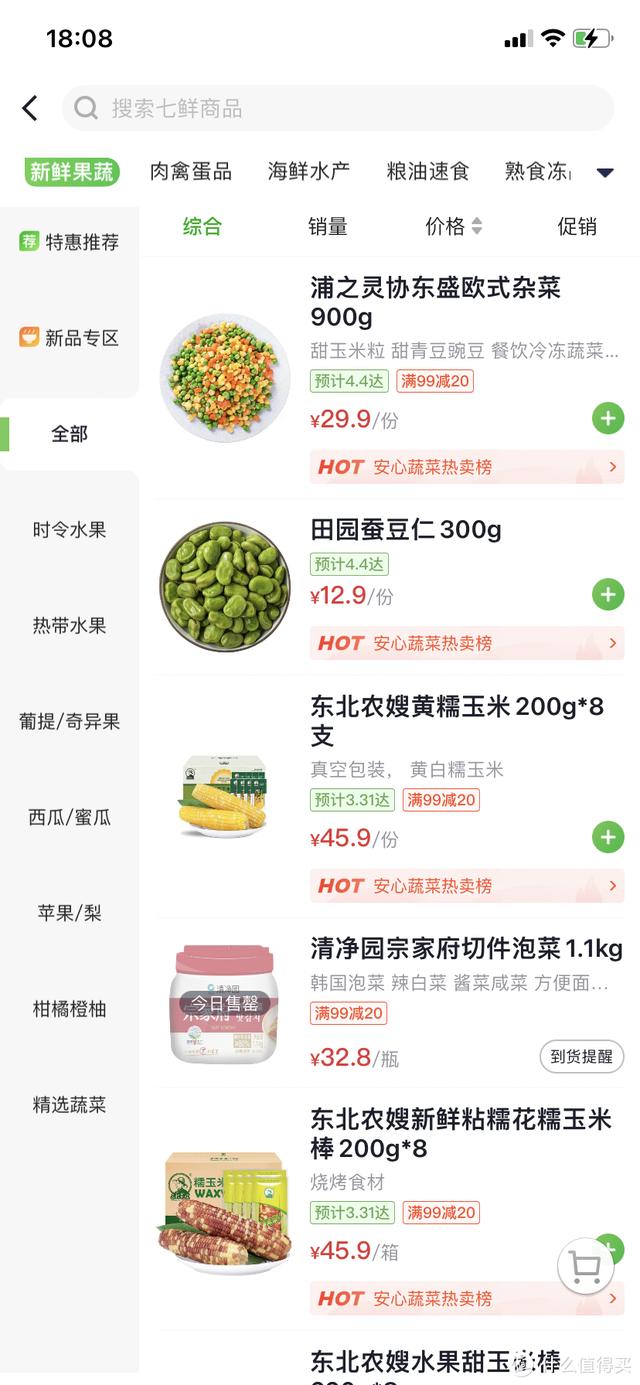Filter products by 促销
The width and height of the screenshot is (640, 1385).
(x=577, y=227)
